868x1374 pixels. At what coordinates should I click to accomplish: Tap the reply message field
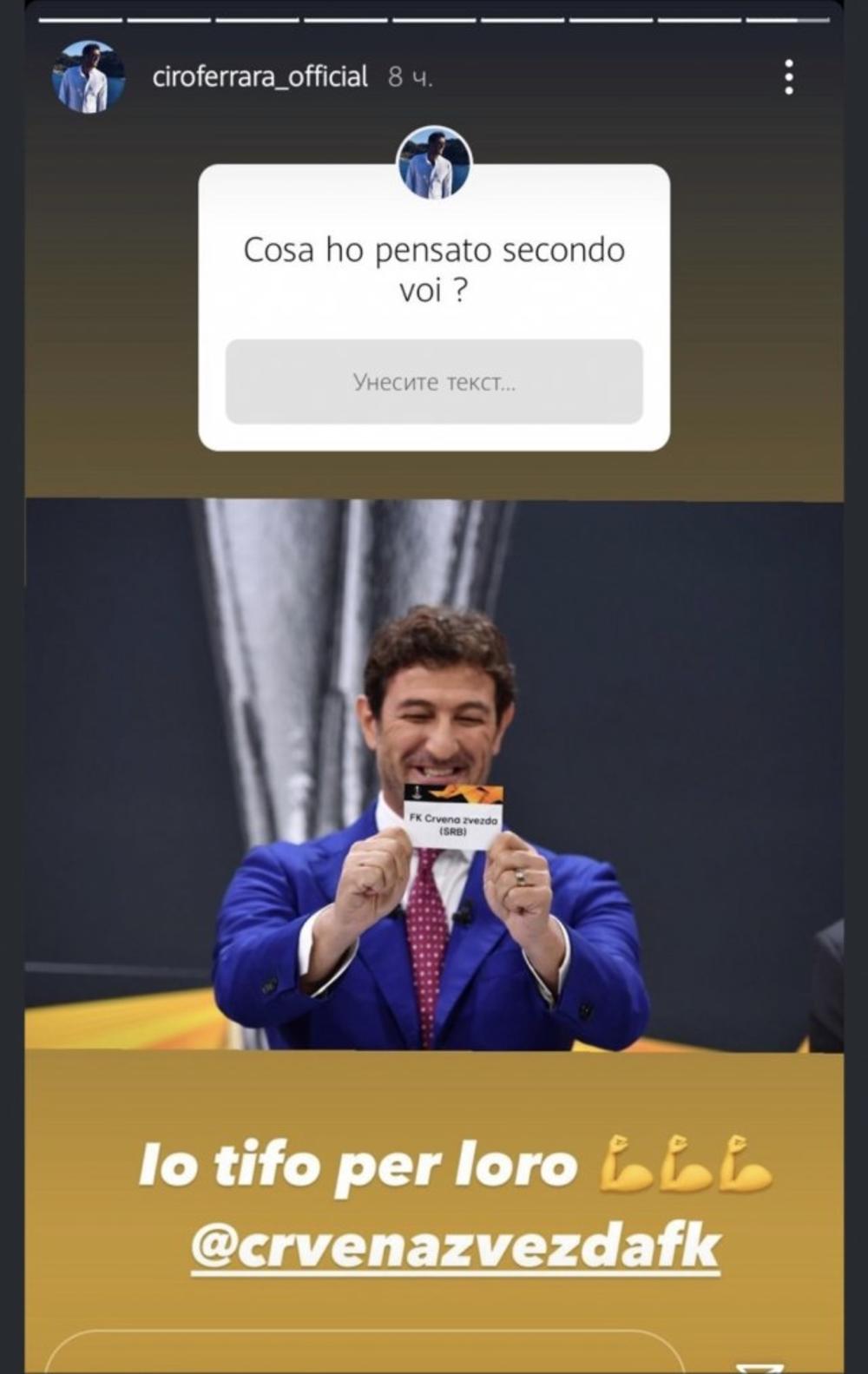(365, 1354)
